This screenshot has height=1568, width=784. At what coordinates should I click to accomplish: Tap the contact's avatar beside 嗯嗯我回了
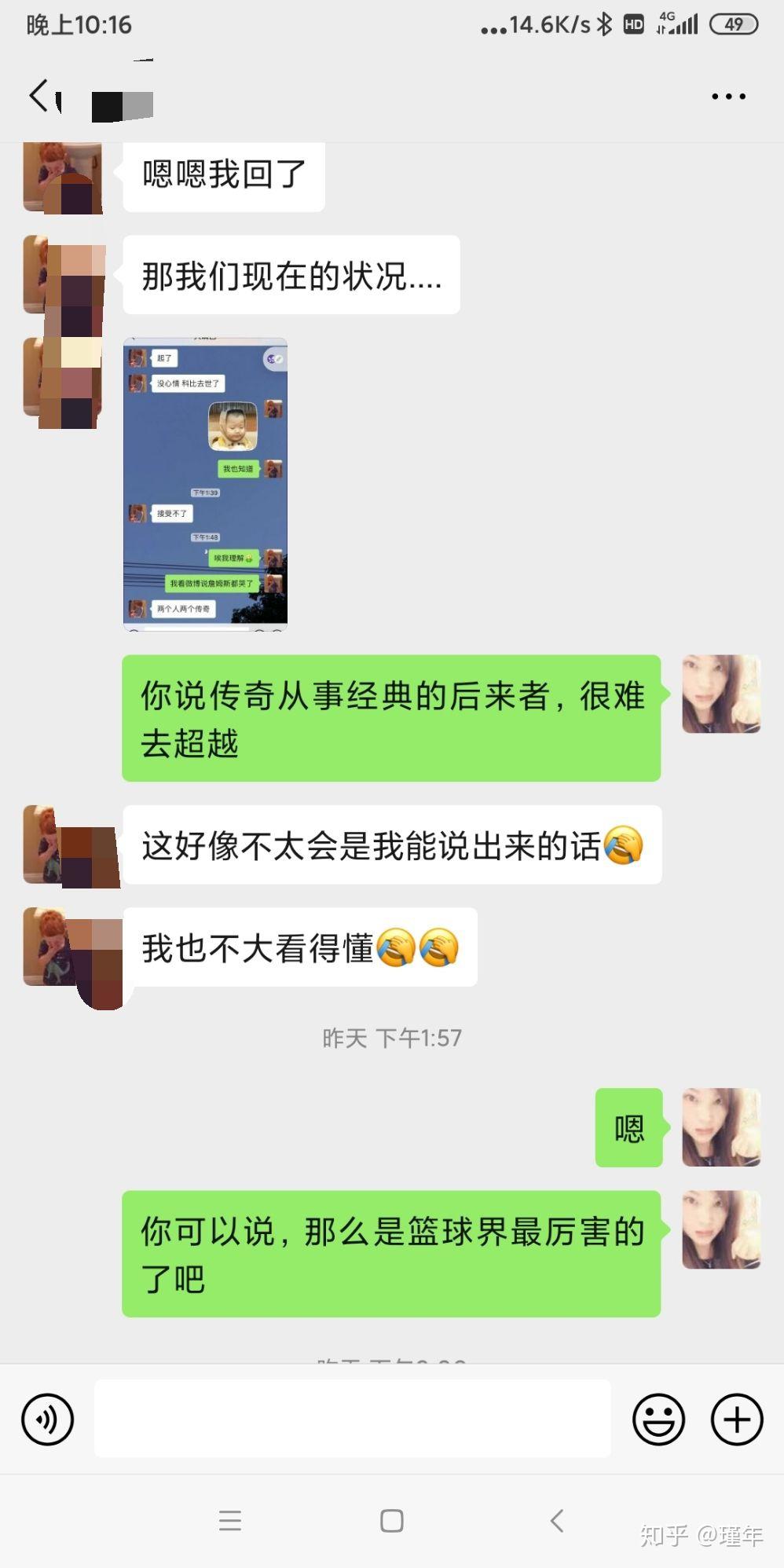click(x=63, y=178)
